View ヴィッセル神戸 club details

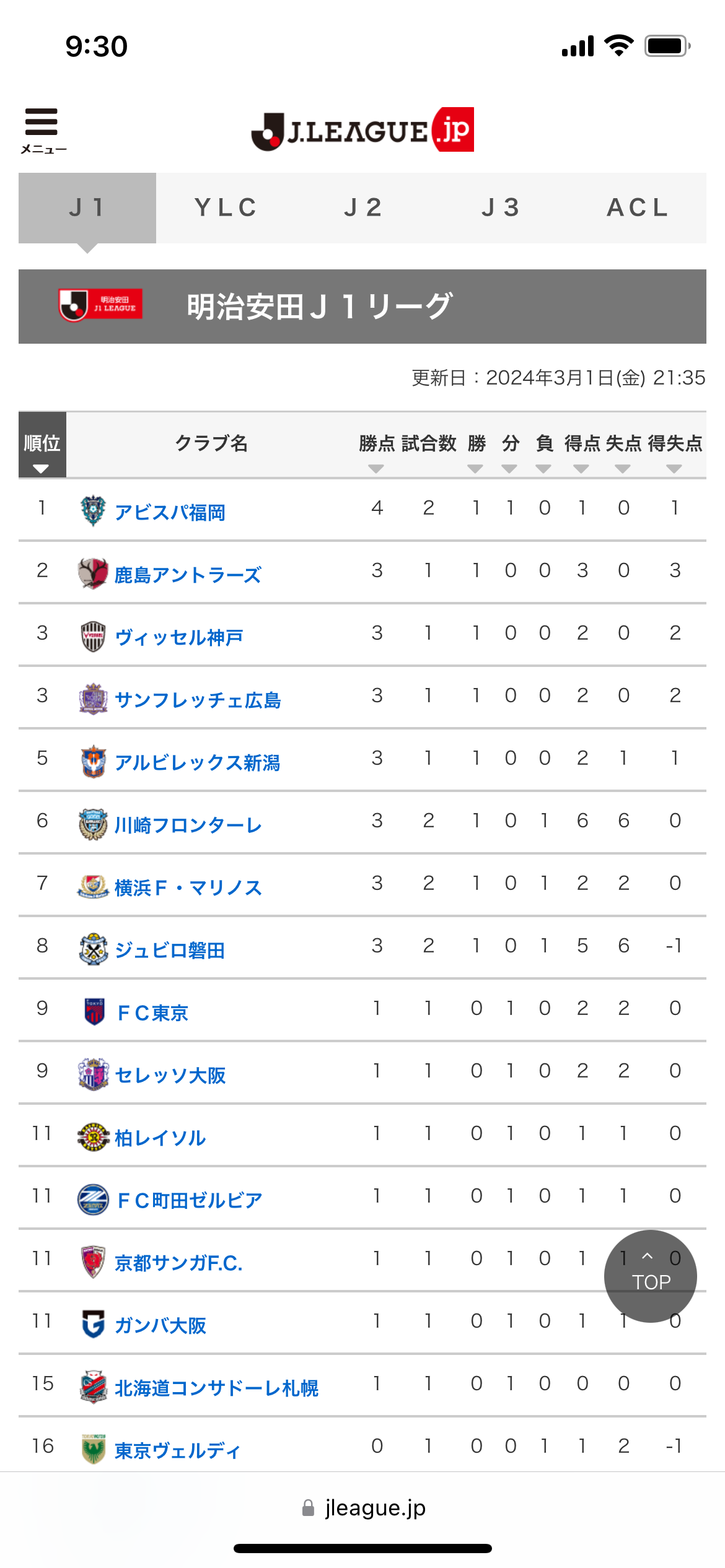click(x=179, y=638)
